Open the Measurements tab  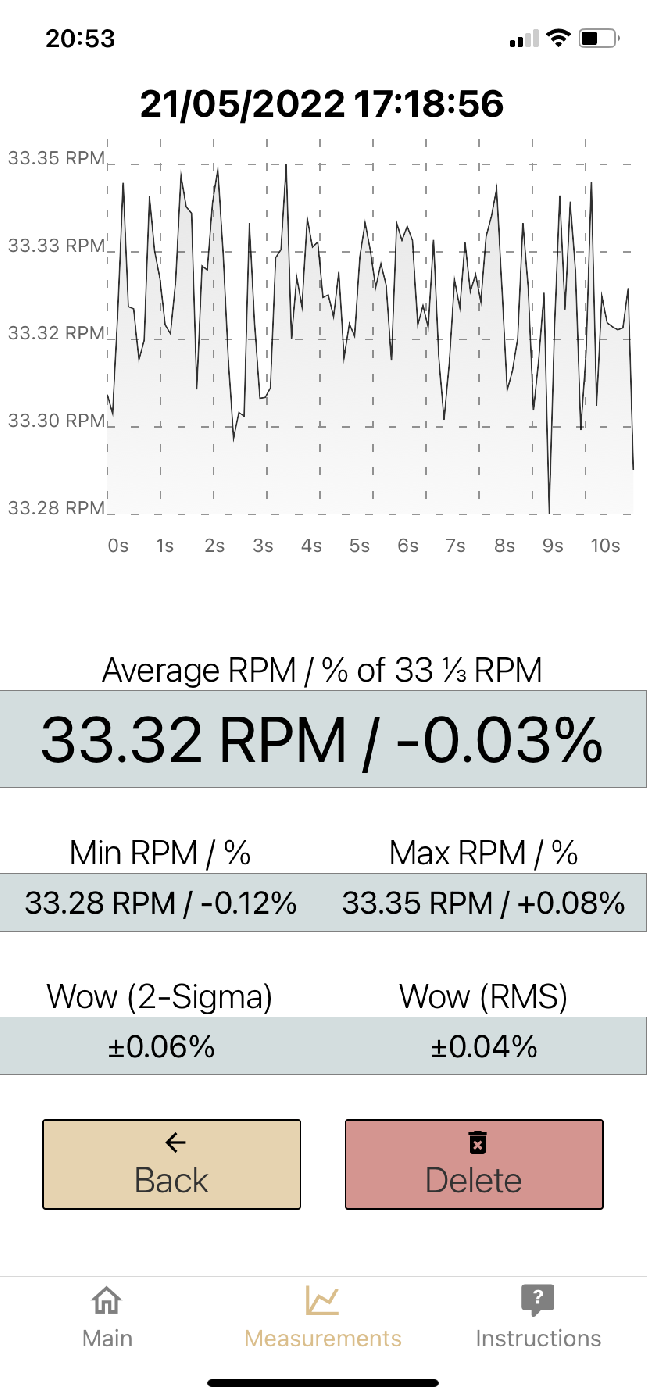click(323, 1318)
